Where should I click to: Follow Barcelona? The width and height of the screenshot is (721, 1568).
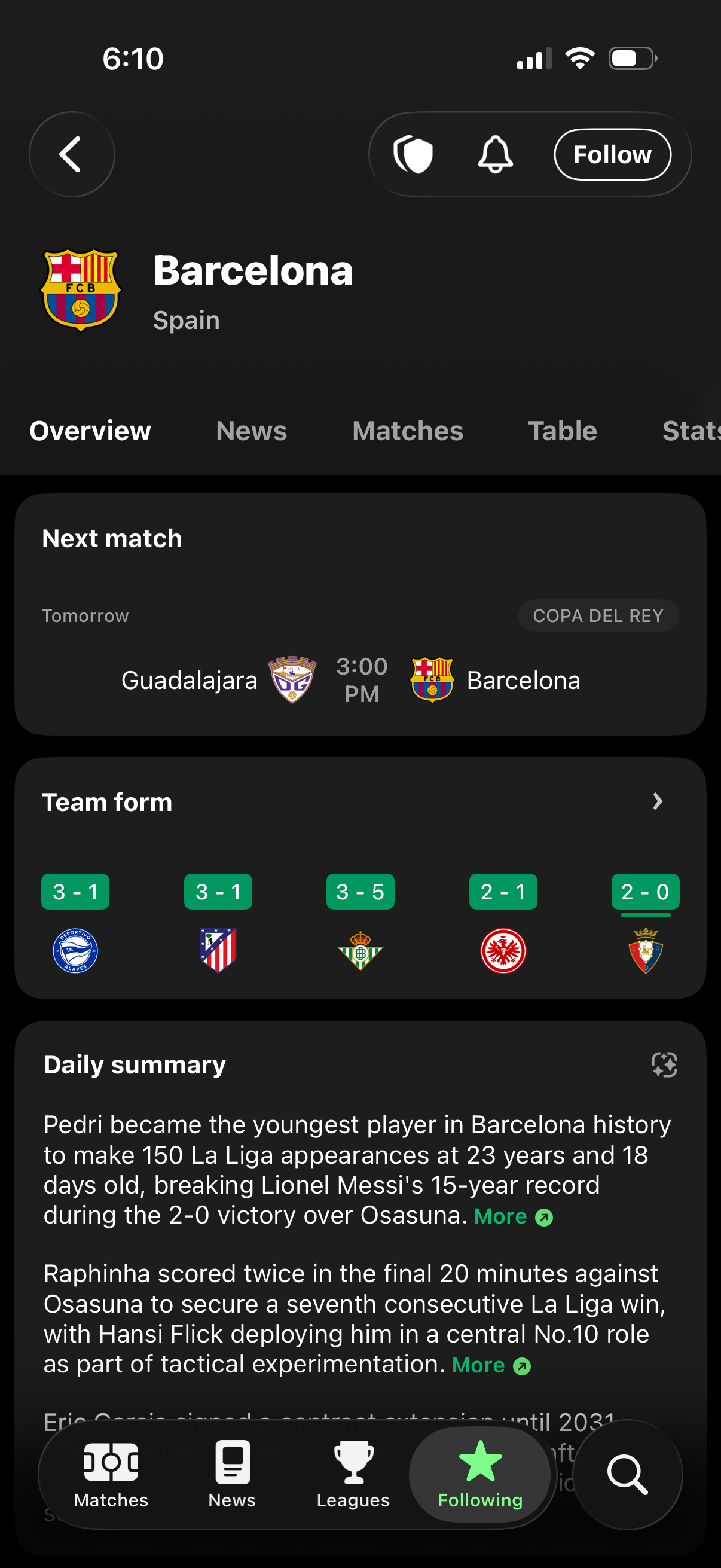(612, 155)
